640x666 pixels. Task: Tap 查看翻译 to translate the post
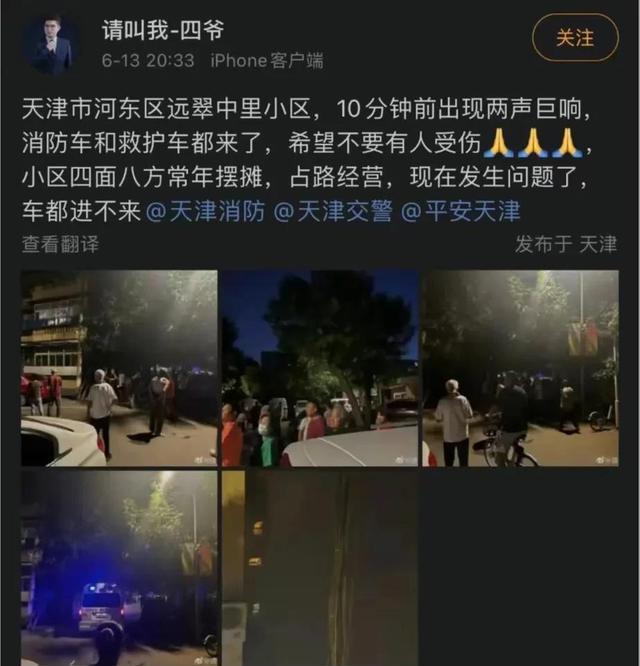[x=60, y=243]
